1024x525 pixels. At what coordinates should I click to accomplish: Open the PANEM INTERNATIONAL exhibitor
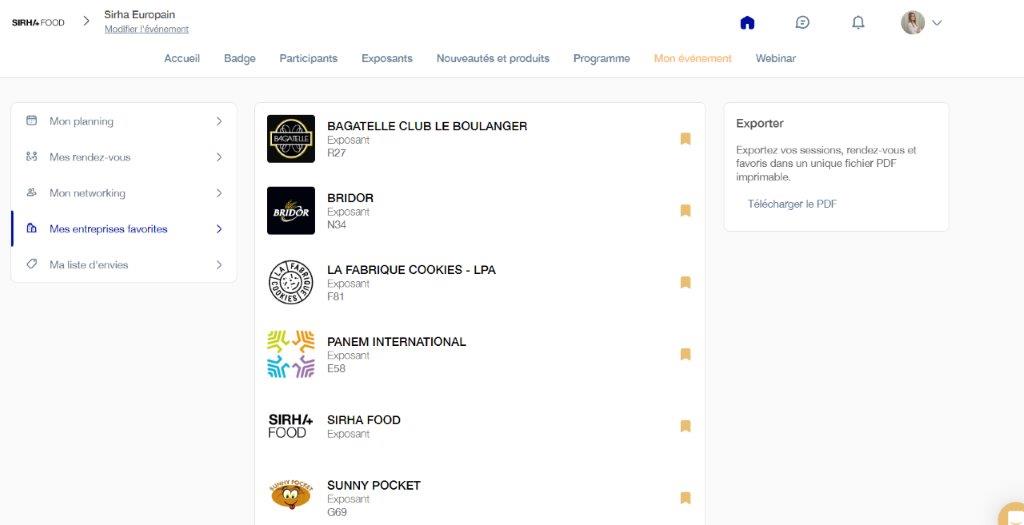tap(396, 342)
